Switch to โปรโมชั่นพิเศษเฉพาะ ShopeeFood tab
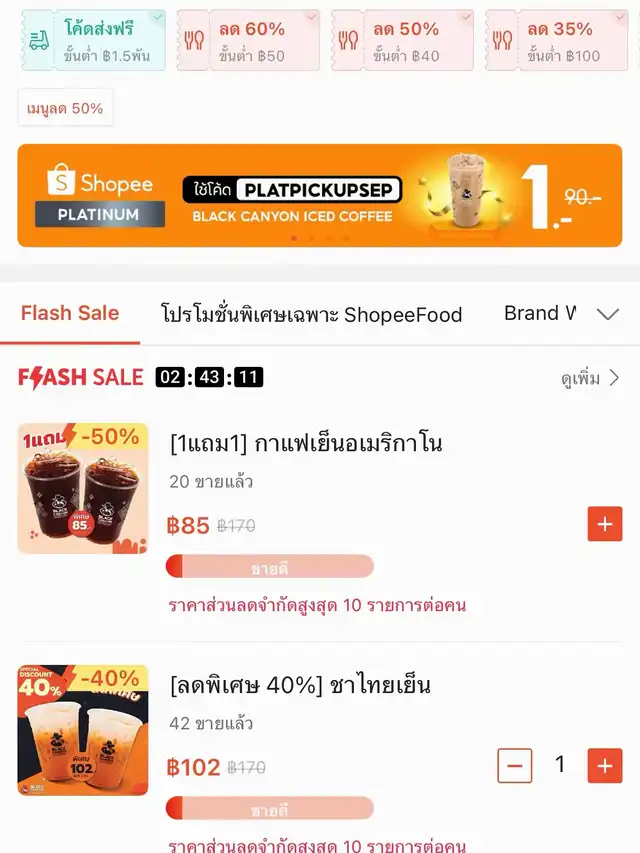The width and height of the screenshot is (640, 853). click(312, 314)
